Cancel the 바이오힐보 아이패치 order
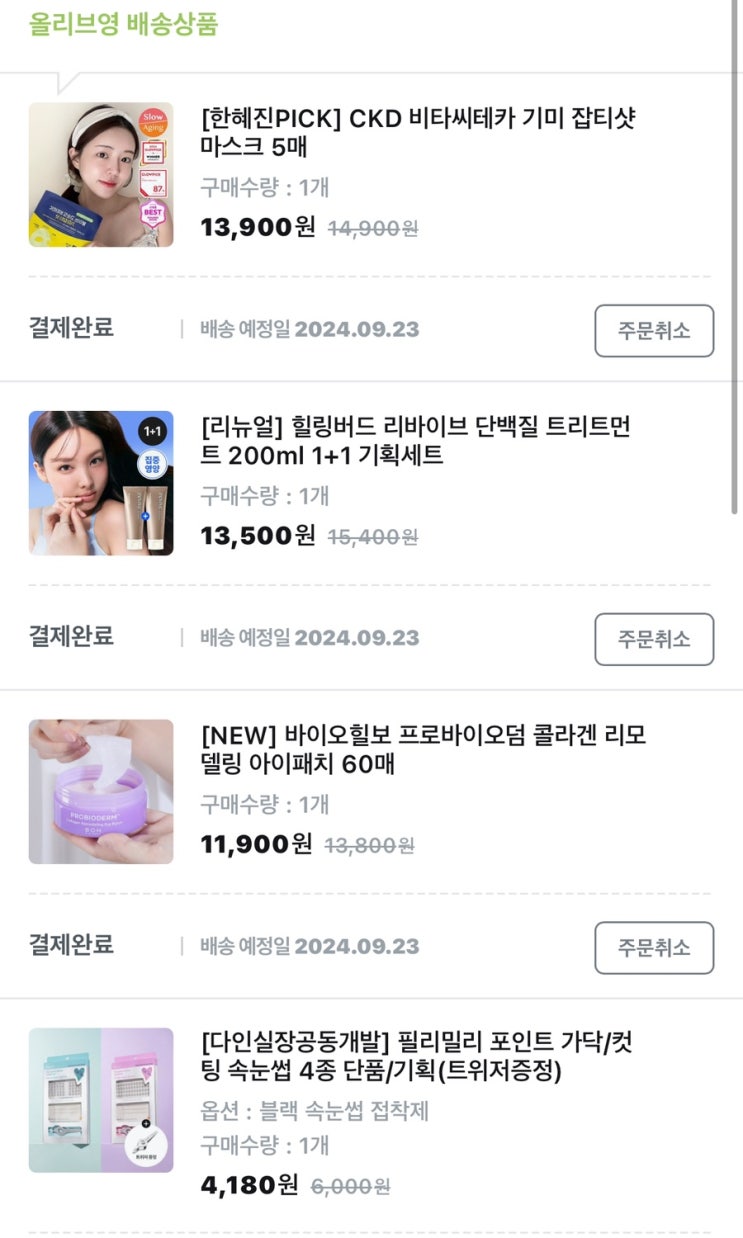 tap(654, 947)
